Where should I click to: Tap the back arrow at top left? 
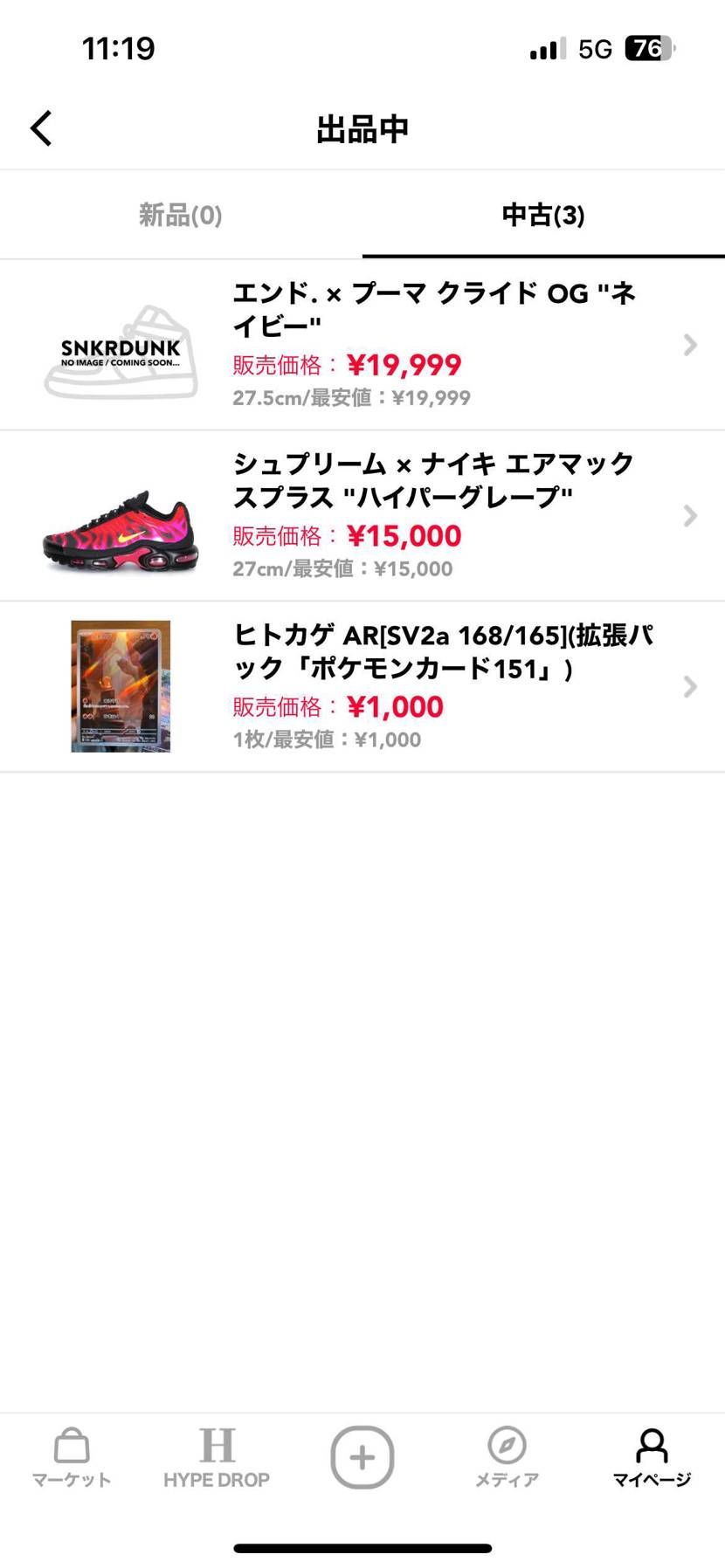(x=40, y=127)
